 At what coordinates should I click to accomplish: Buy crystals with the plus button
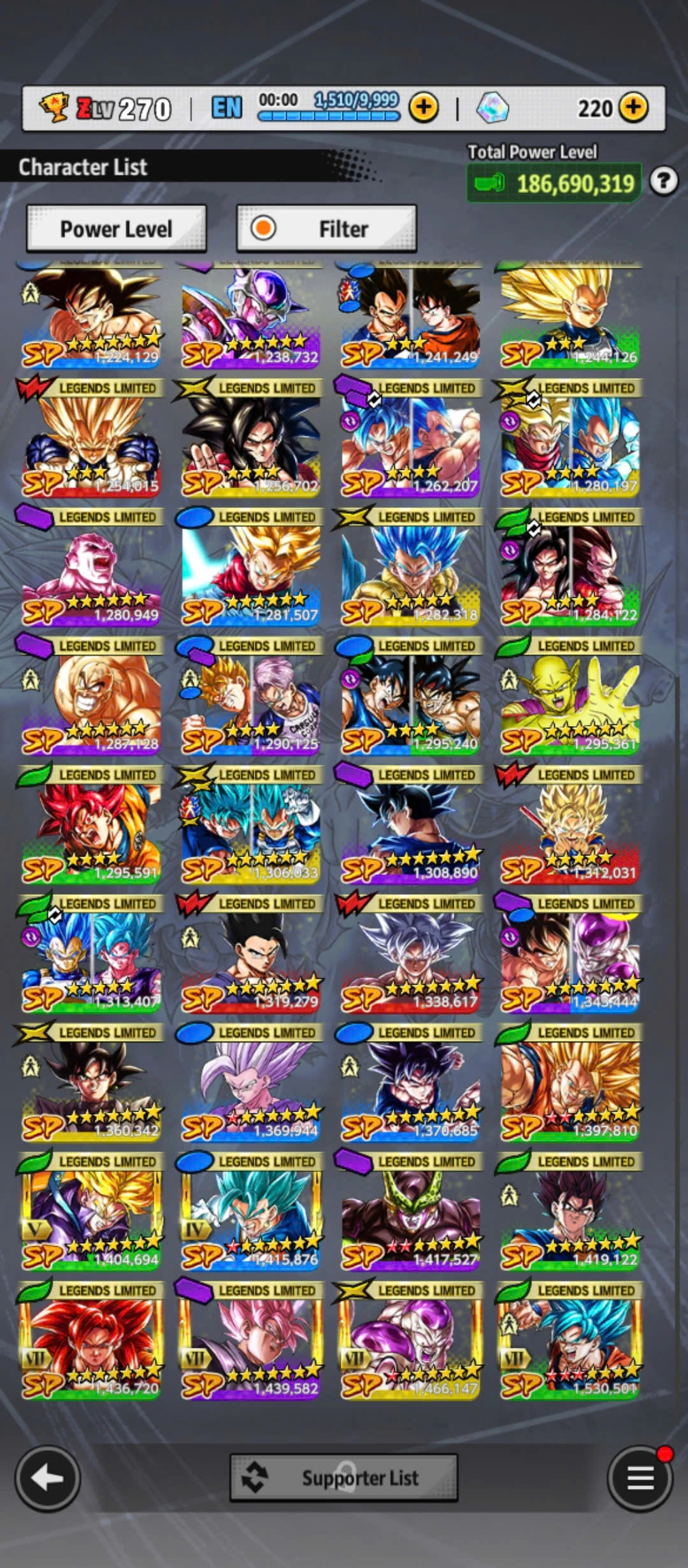(x=633, y=108)
